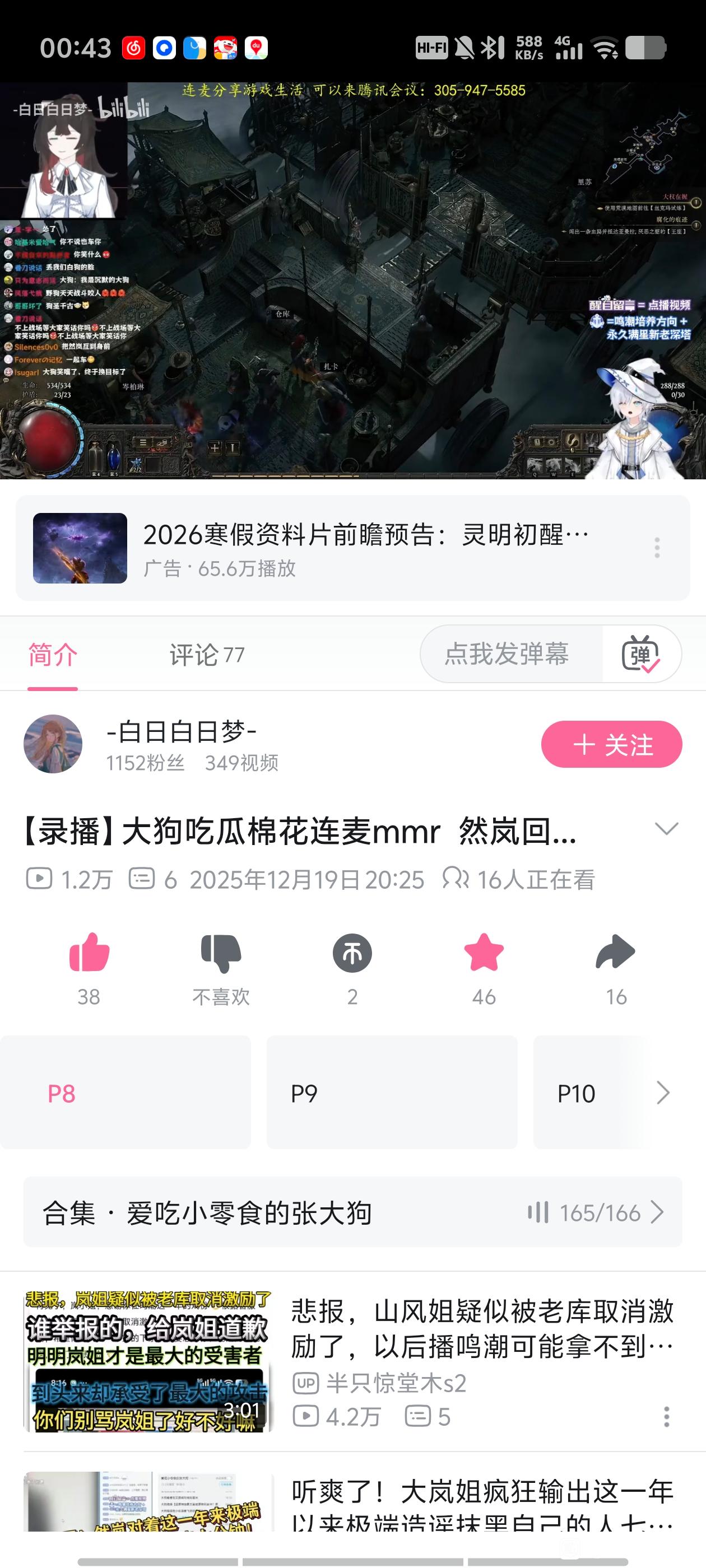Screen dimensions: 706x1568
Task: Open the 爱吃小零食的张大狗 collection
Action: [x=352, y=1212]
